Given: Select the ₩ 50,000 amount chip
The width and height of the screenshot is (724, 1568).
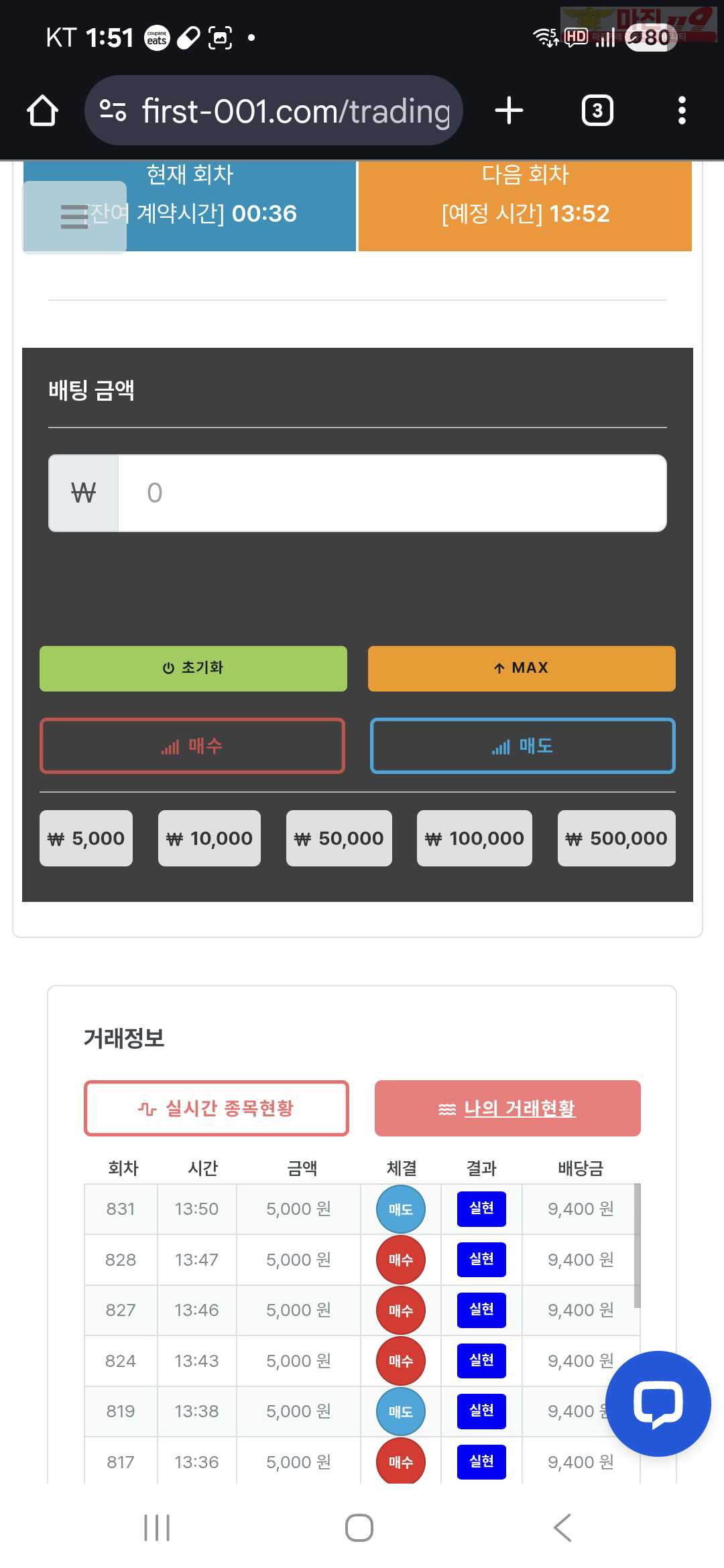Looking at the screenshot, I should click(x=339, y=838).
